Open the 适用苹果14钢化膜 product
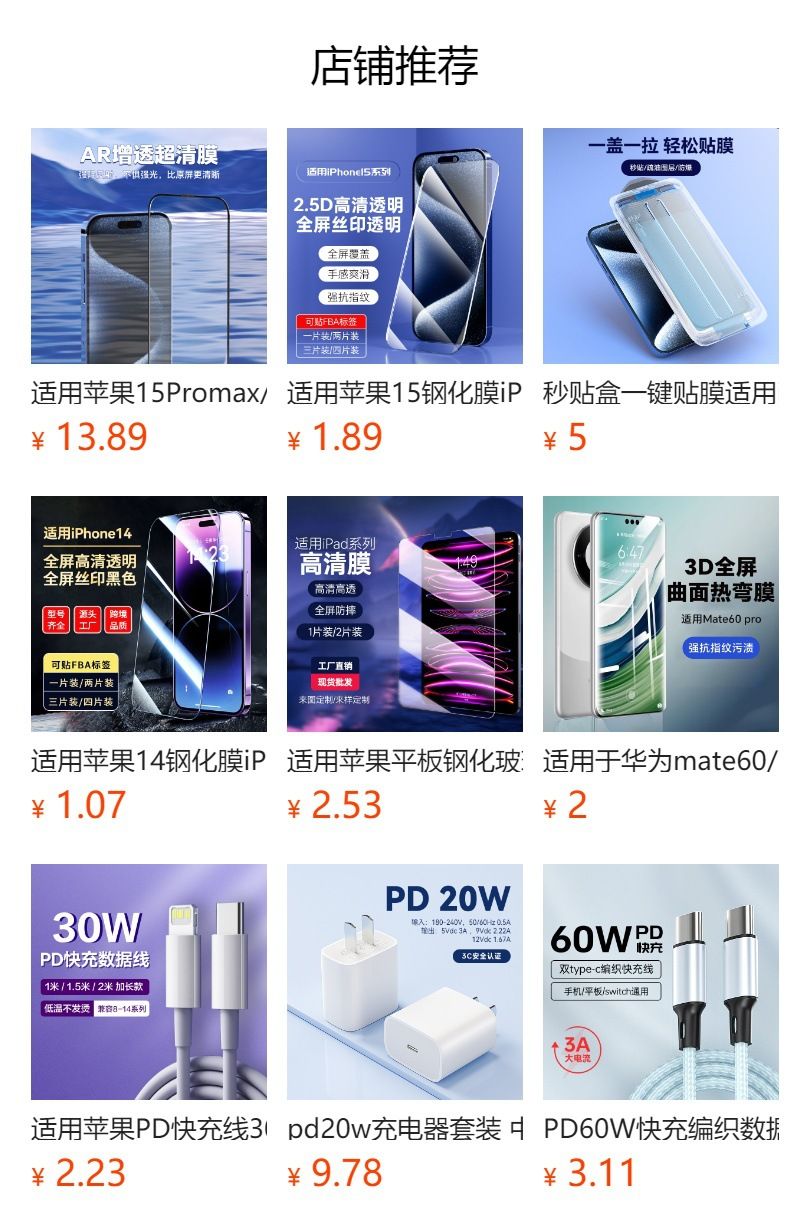790x1232 pixels. coord(149,614)
